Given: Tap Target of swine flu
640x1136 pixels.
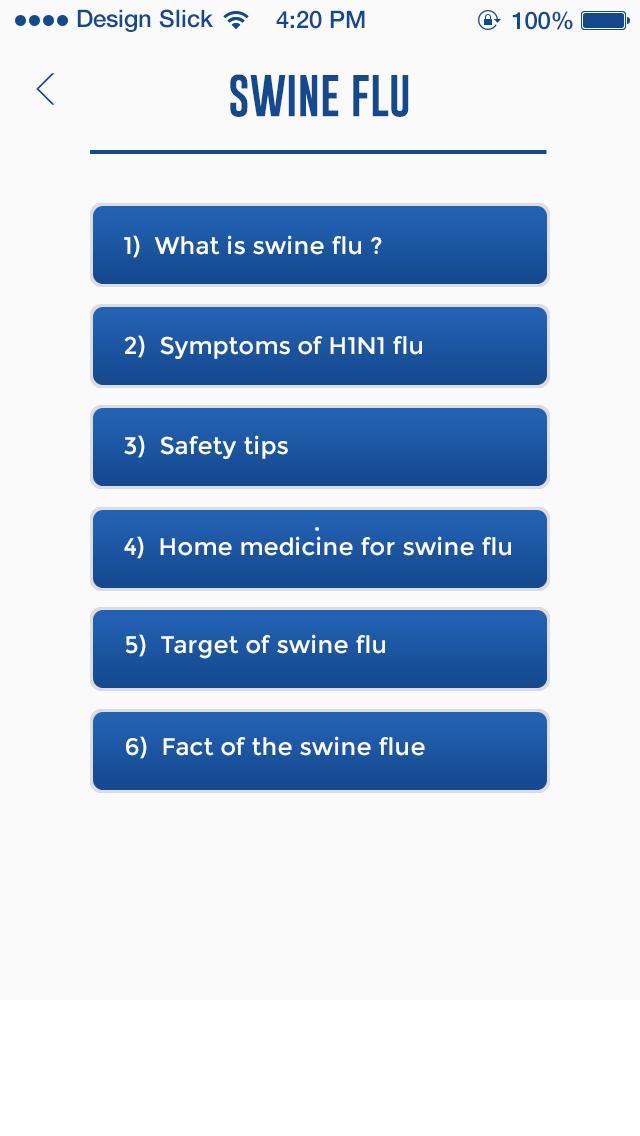Looking at the screenshot, I should [320, 648].
